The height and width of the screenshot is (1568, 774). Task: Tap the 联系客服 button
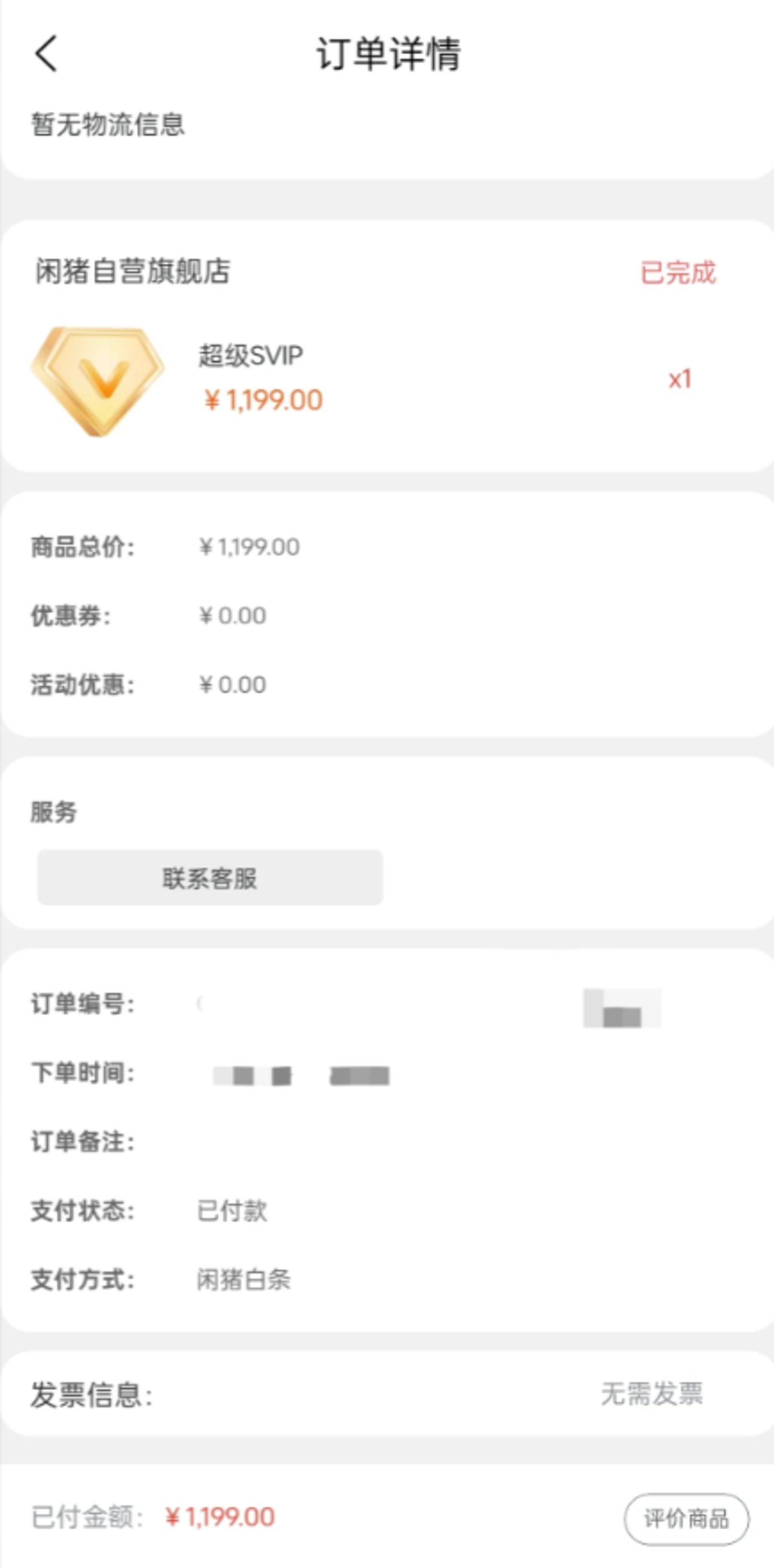210,878
